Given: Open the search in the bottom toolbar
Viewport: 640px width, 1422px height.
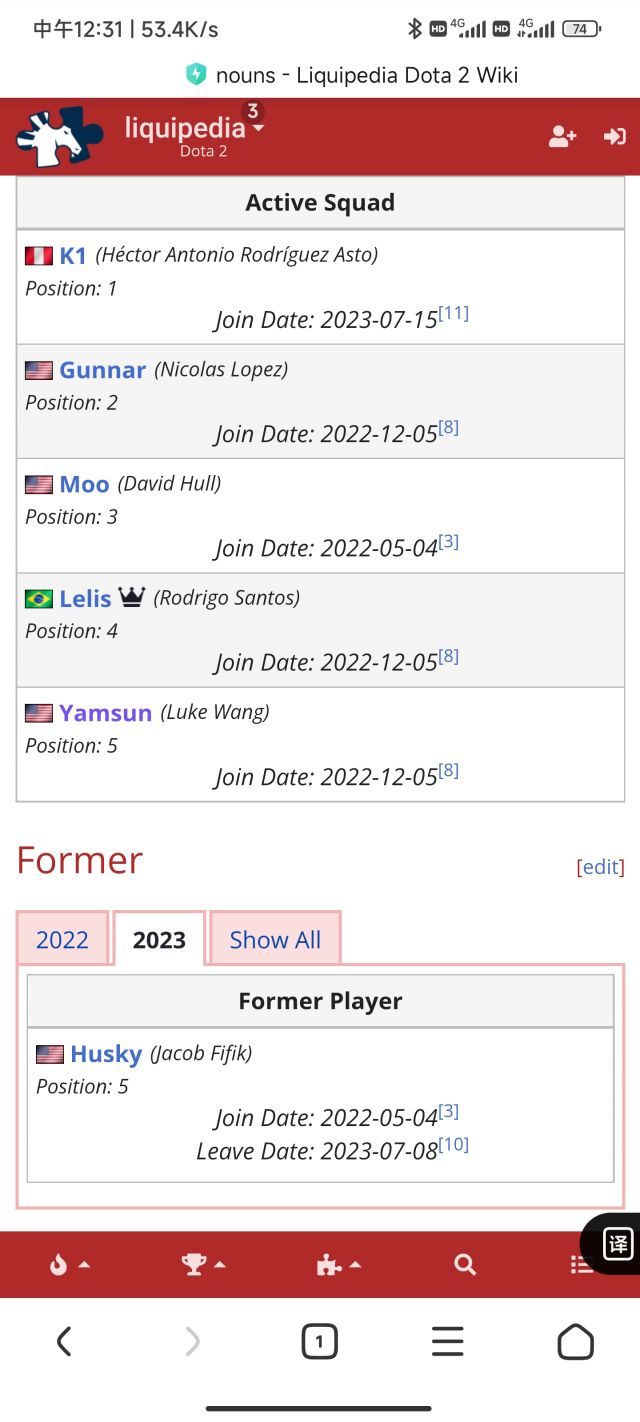Looking at the screenshot, I should (x=465, y=1265).
